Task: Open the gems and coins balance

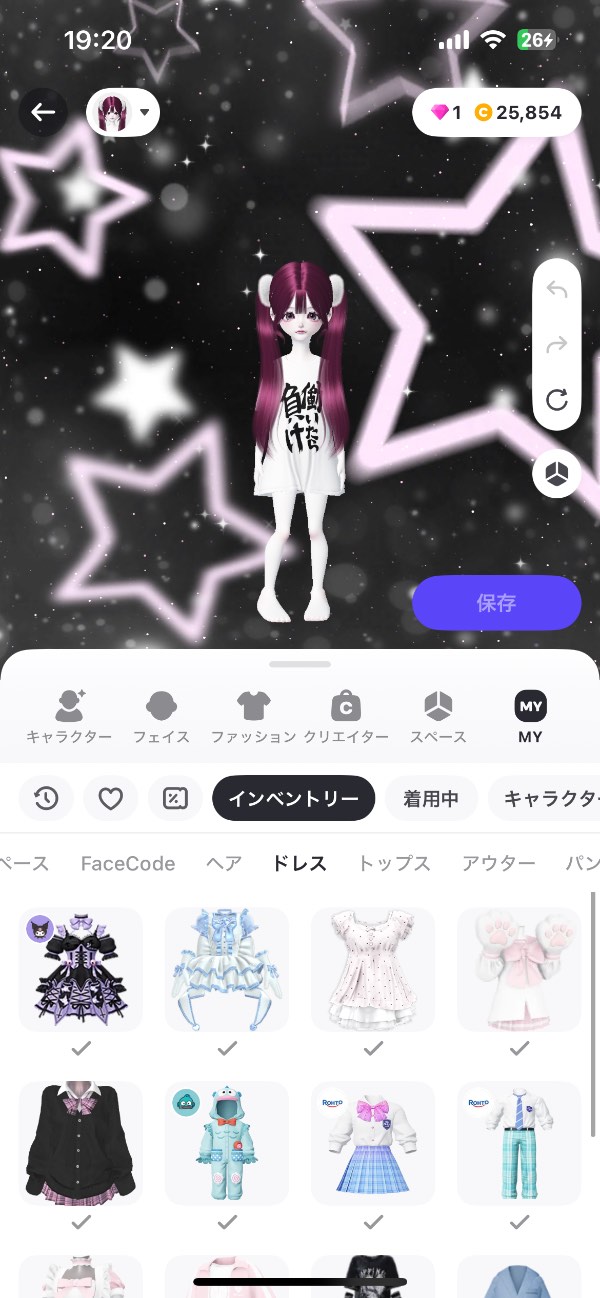Action: pyautogui.click(x=496, y=113)
